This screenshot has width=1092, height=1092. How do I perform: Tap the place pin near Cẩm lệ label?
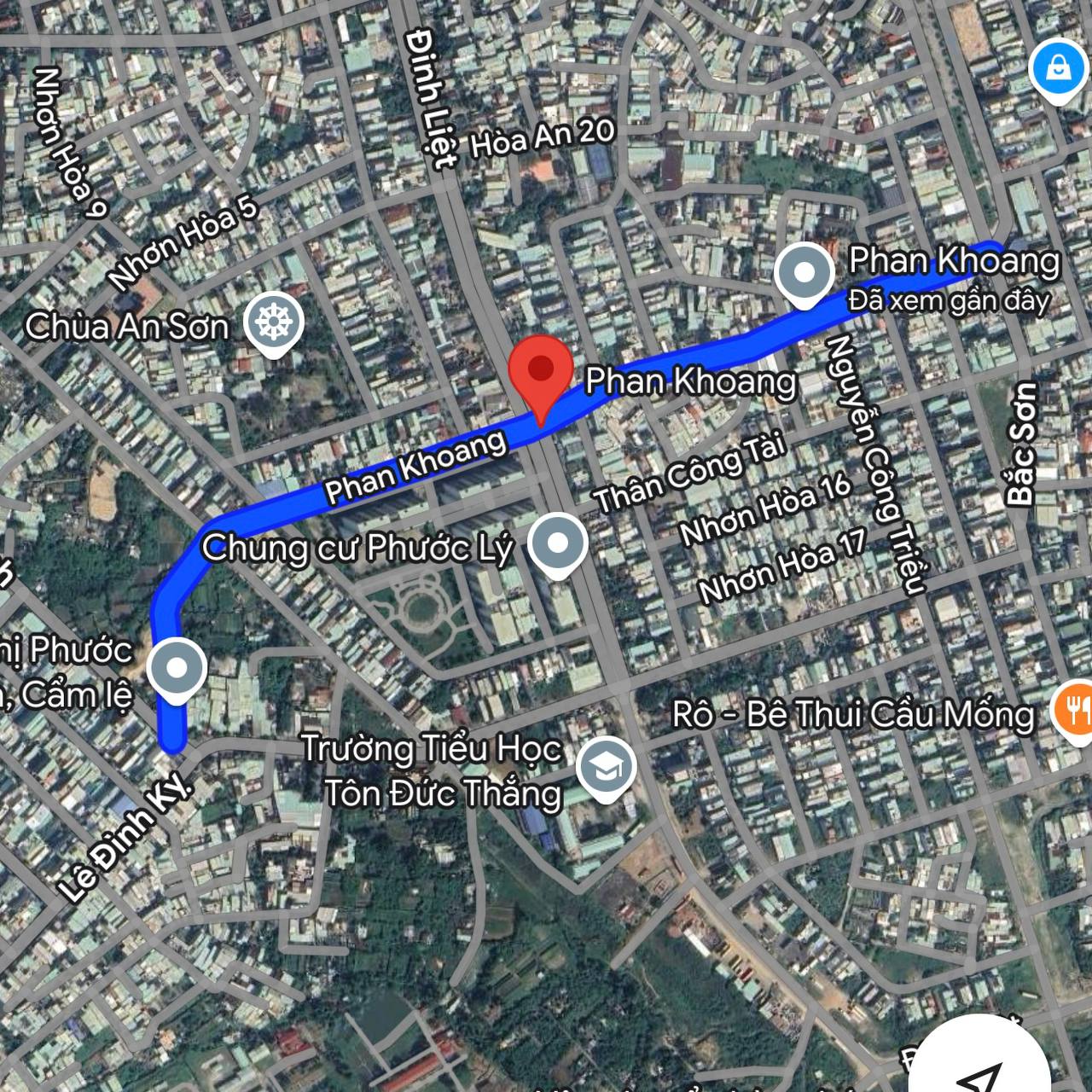tap(177, 669)
